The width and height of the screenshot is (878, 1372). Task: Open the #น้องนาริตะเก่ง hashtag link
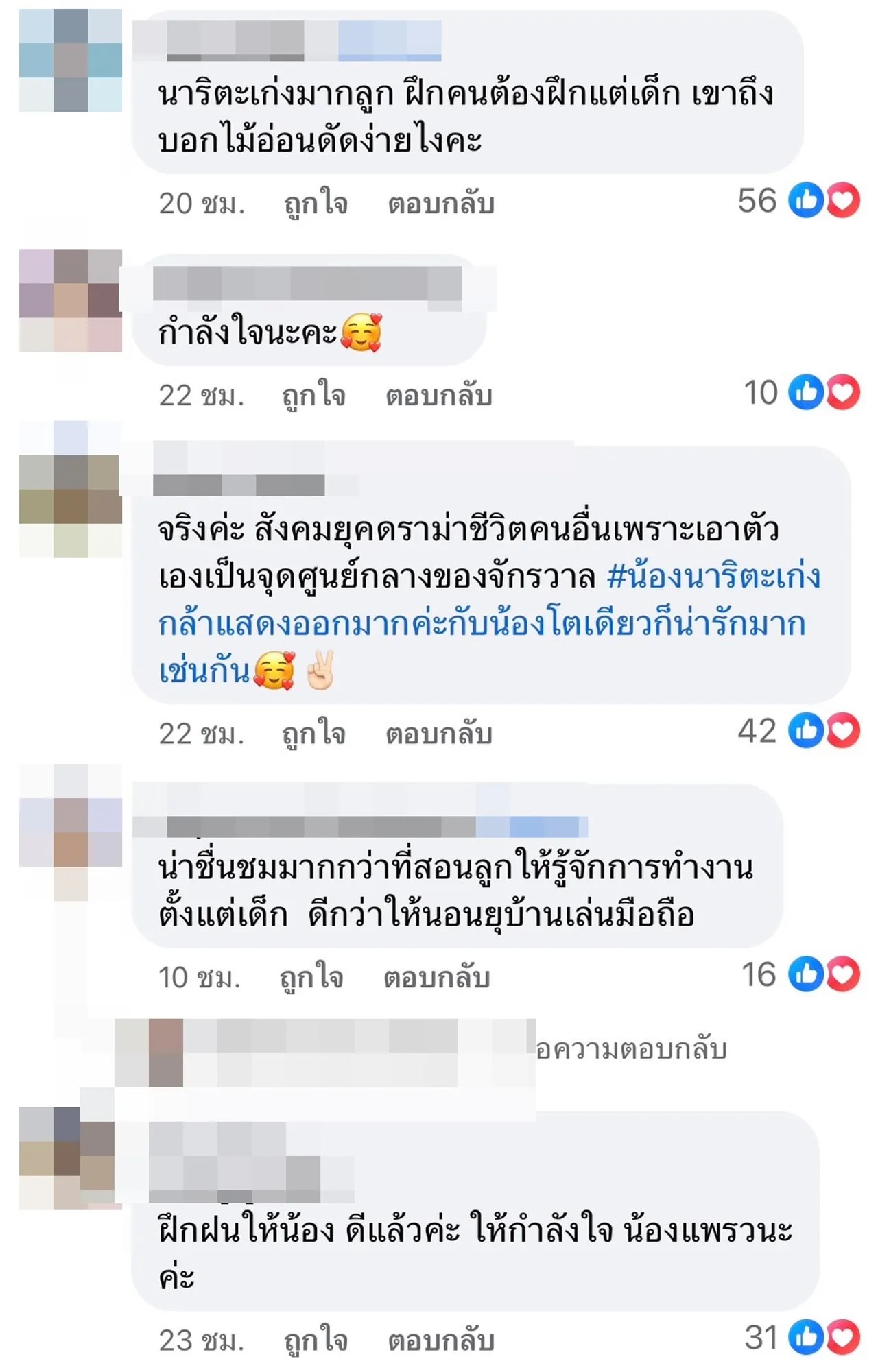(x=713, y=576)
